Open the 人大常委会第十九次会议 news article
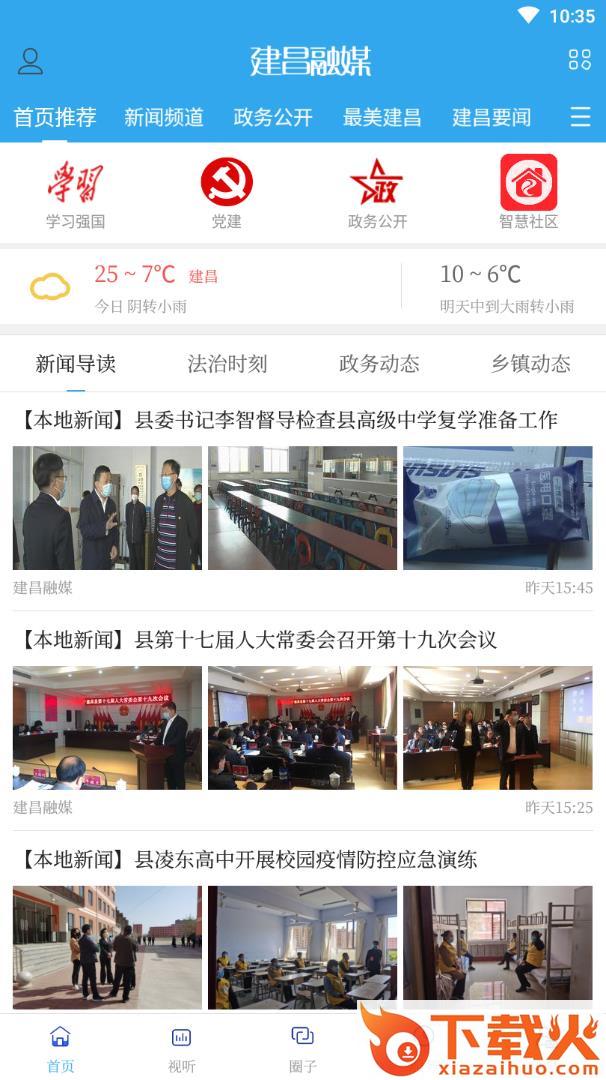The width and height of the screenshot is (606, 1080). 256,640
